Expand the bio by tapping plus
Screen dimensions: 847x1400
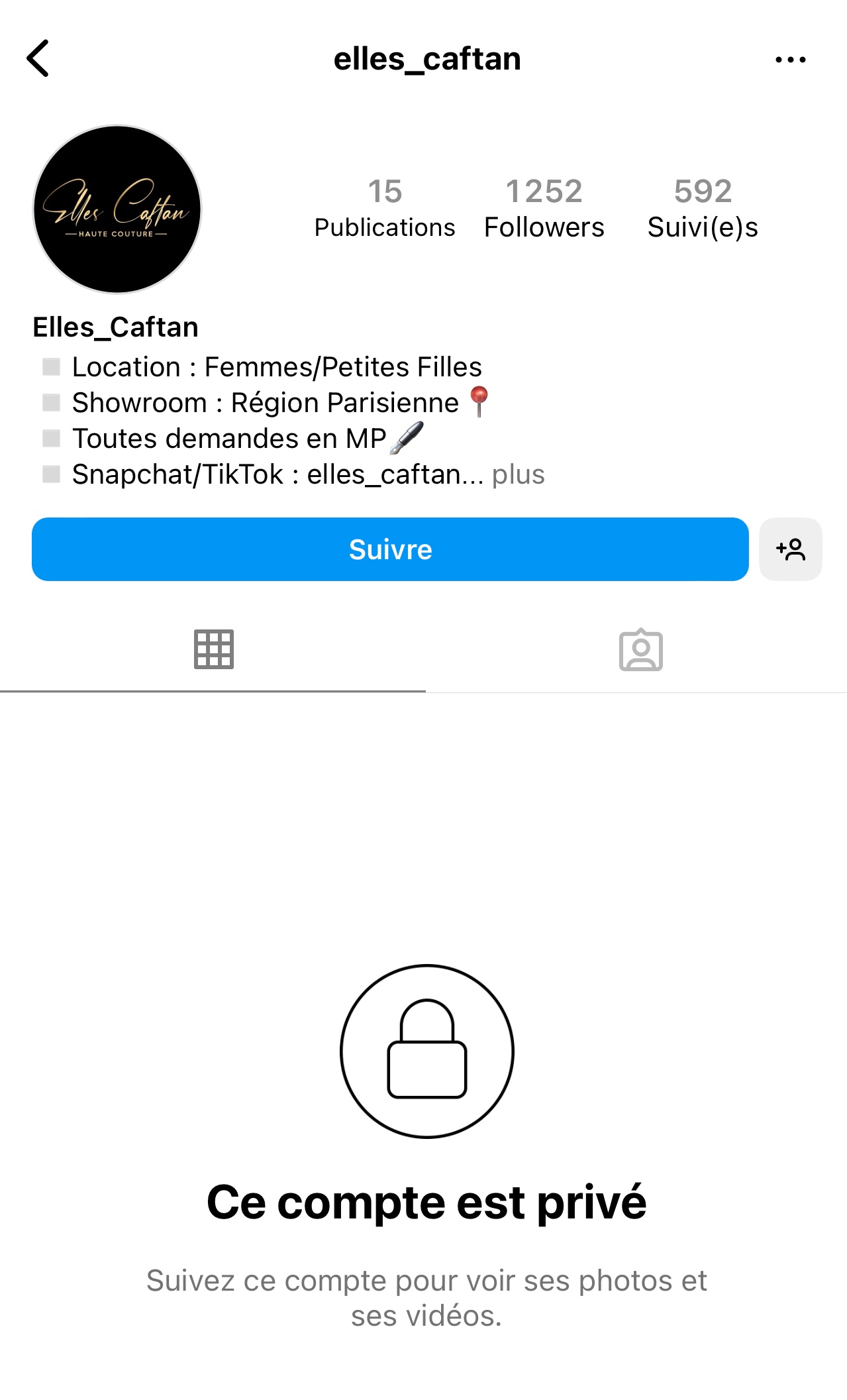(x=518, y=474)
